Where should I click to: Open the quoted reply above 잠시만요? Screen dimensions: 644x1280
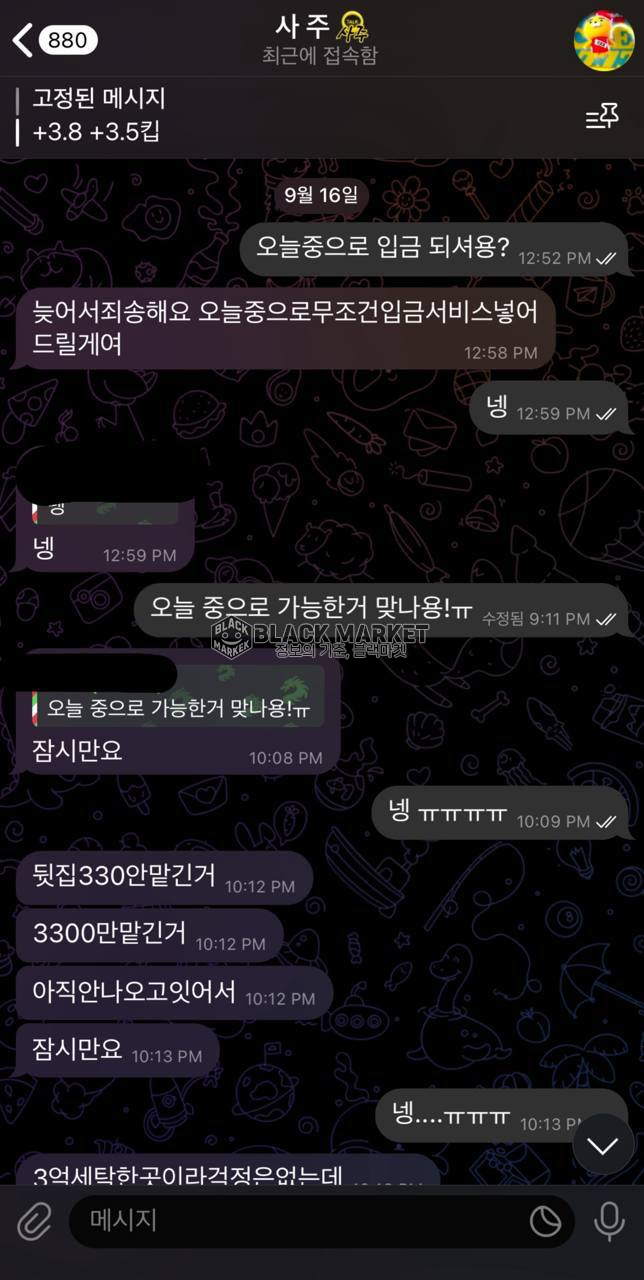coord(180,709)
